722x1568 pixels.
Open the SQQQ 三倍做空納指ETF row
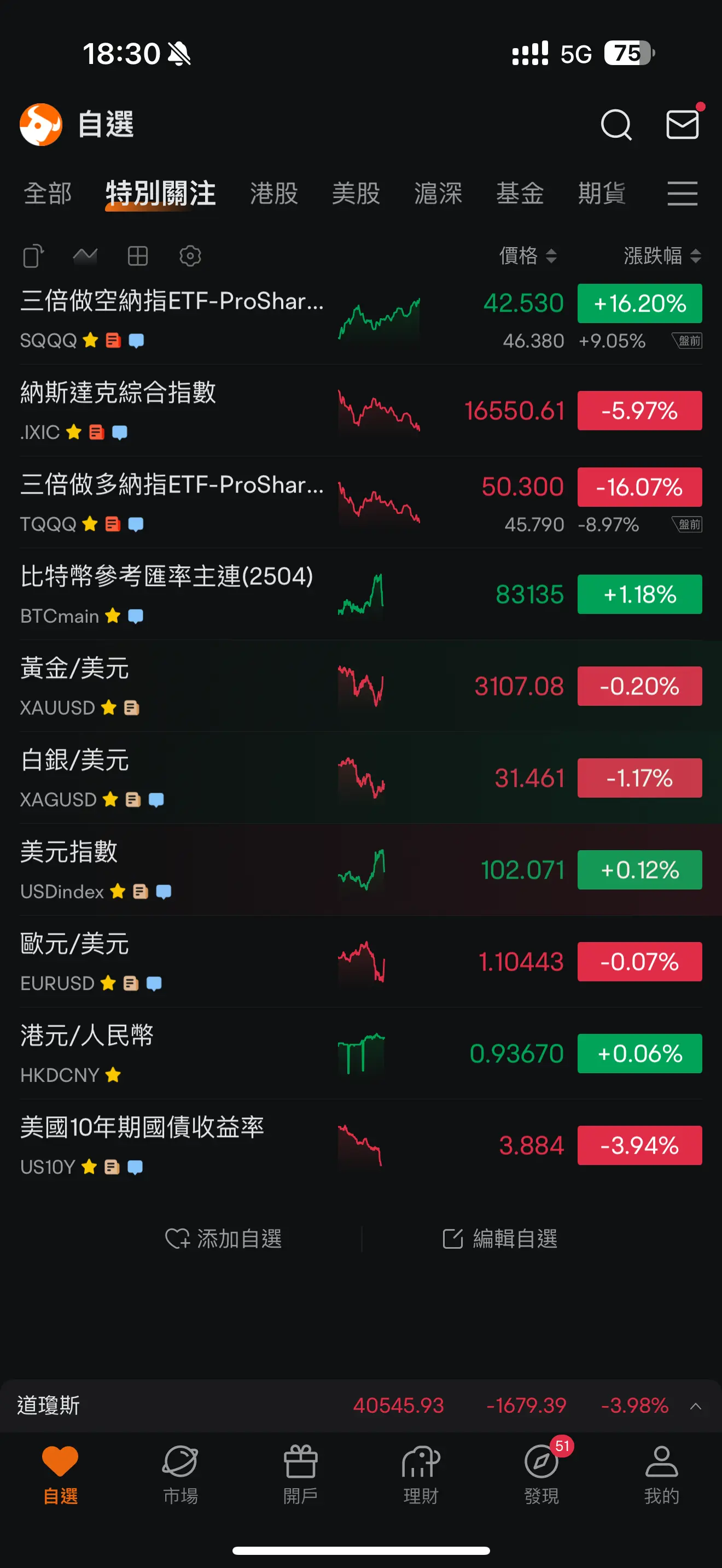pos(361,318)
